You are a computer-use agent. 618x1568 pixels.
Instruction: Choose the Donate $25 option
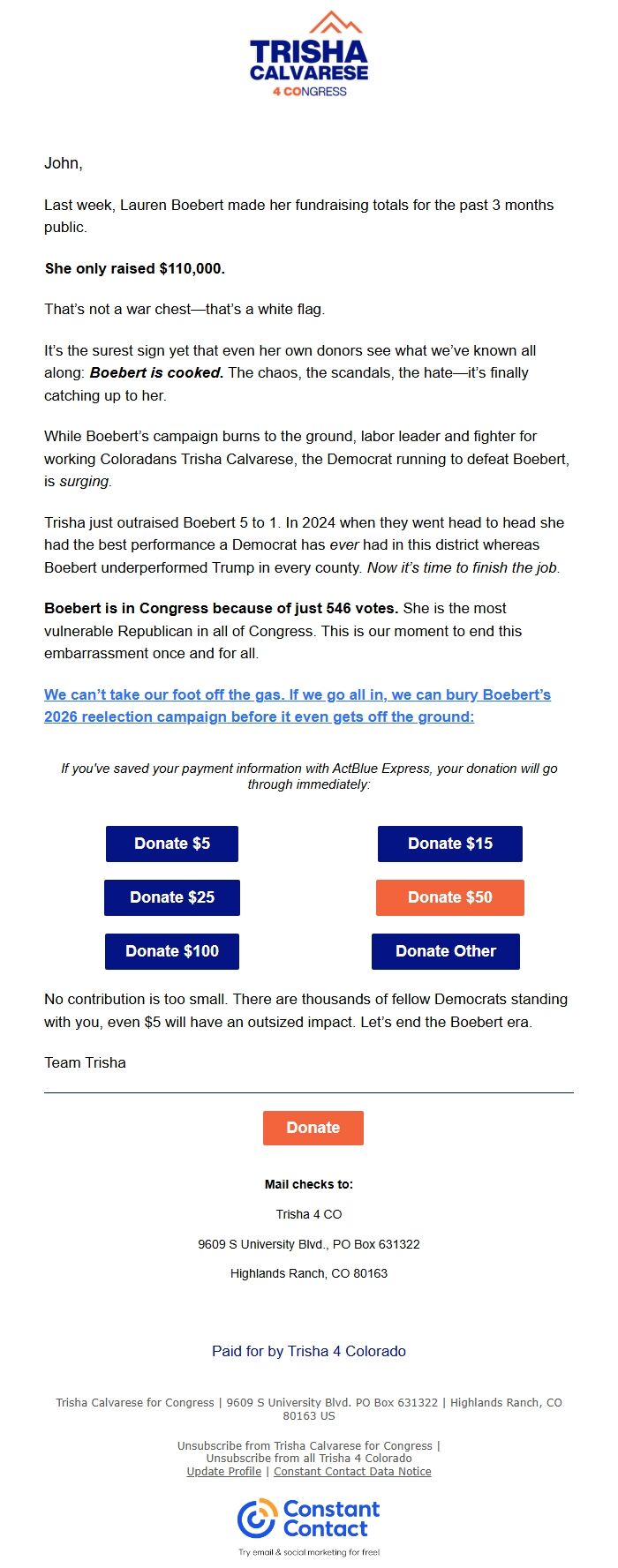pos(172,897)
